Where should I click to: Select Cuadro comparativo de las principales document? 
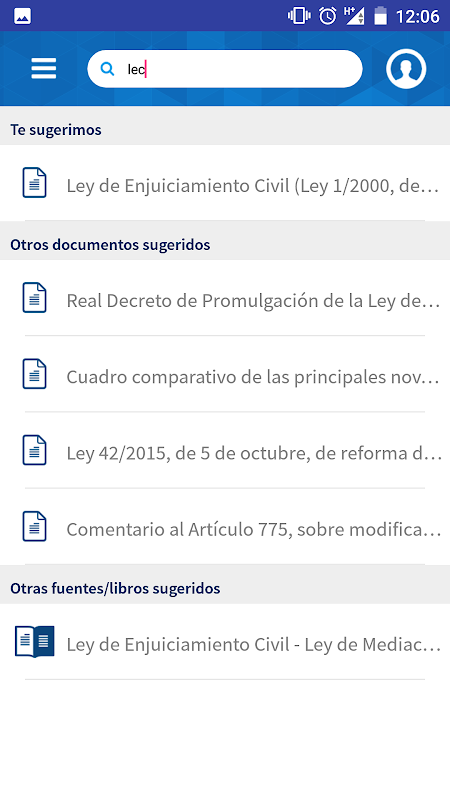click(x=225, y=374)
